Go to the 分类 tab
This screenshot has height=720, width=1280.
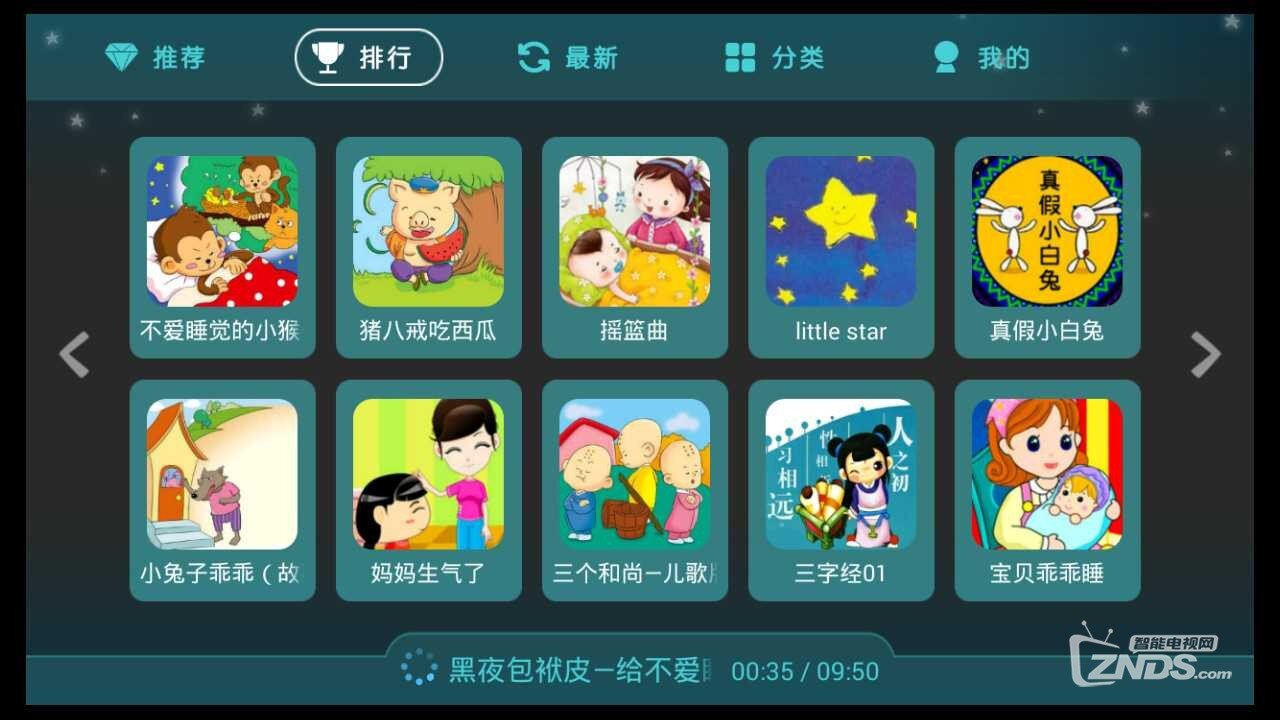point(774,58)
